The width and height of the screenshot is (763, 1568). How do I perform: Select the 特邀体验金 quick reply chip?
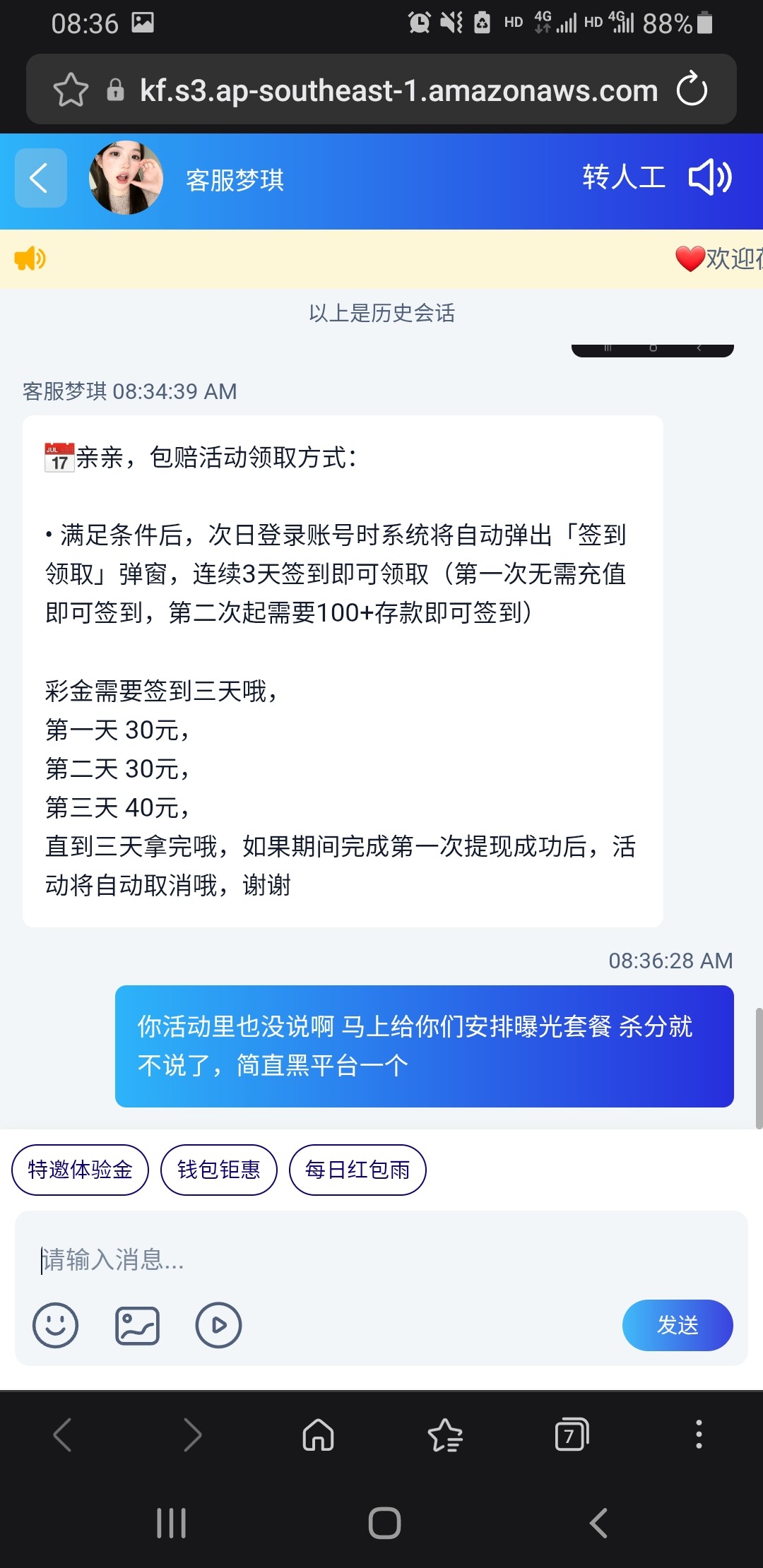(x=80, y=1170)
